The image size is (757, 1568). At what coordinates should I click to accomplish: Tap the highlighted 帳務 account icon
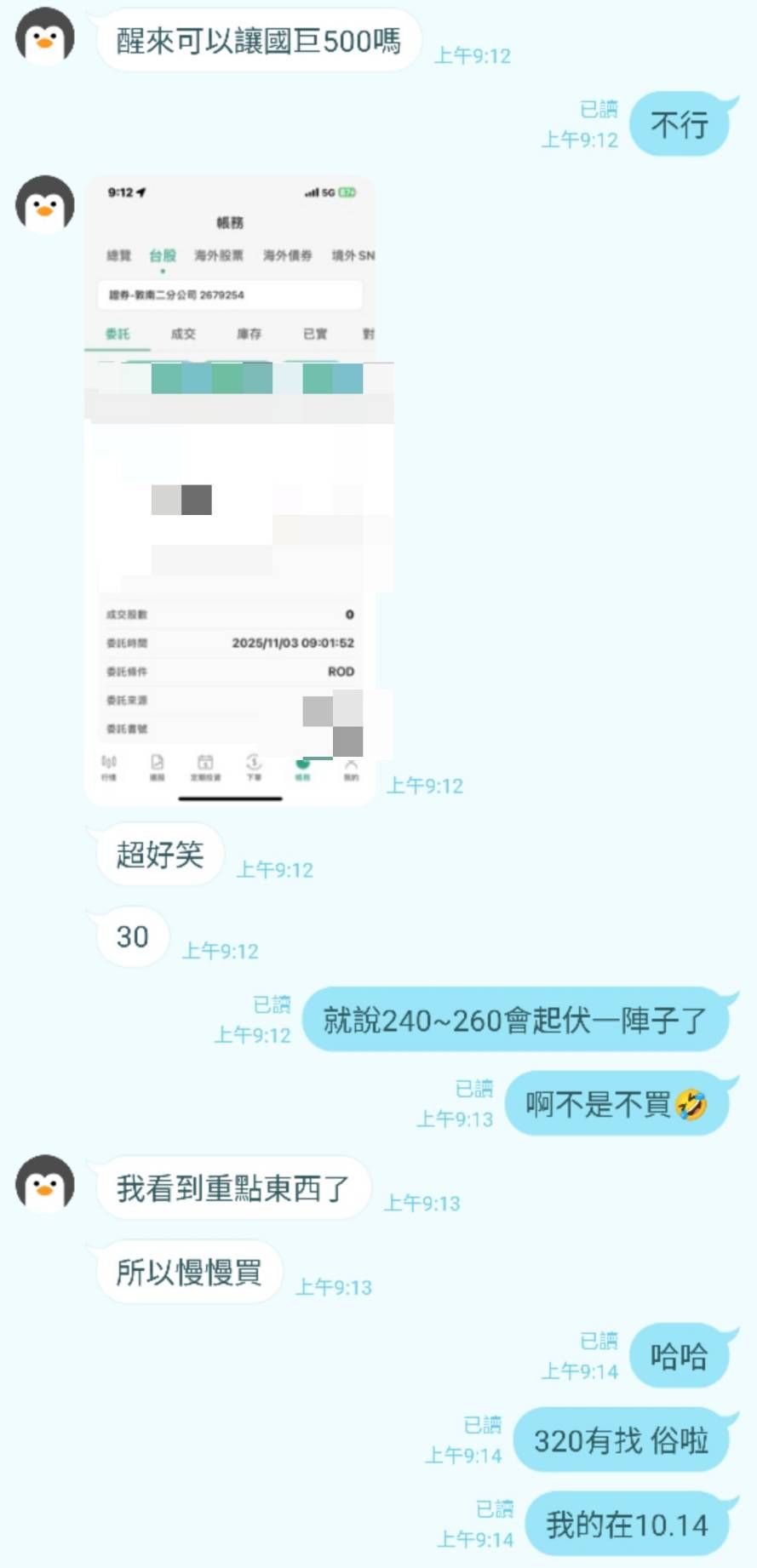point(302,766)
